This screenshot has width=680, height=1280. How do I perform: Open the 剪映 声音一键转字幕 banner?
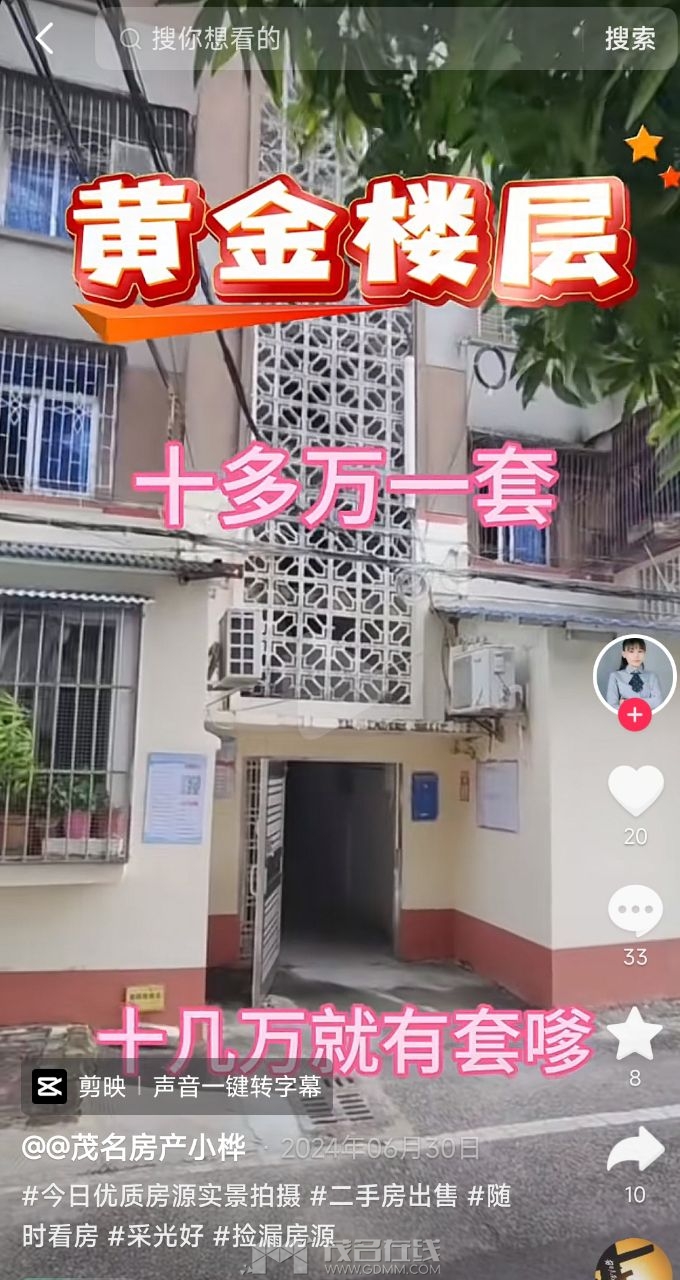(x=178, y=1086)
